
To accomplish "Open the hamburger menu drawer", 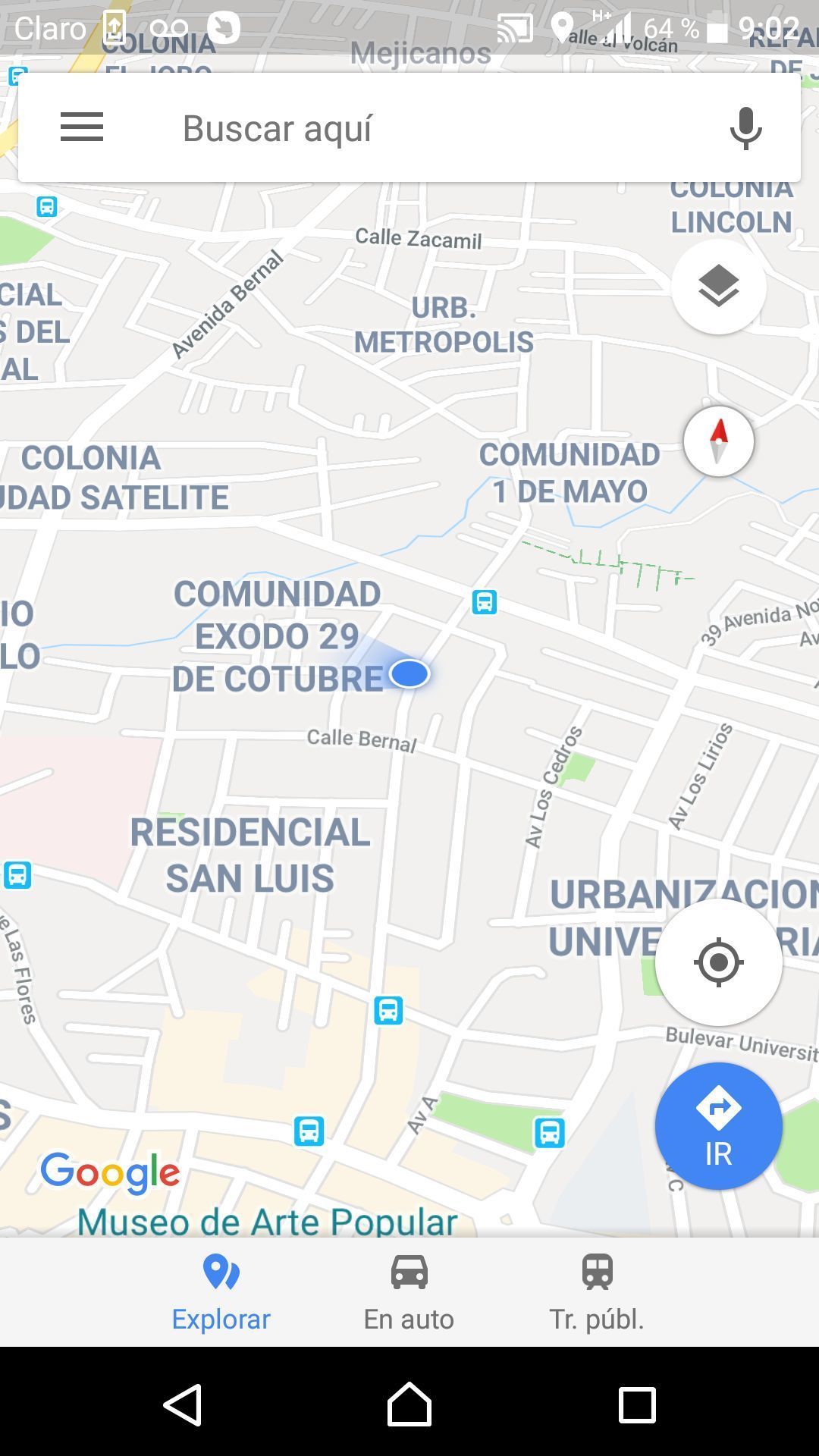I will (x=82, y=127).
